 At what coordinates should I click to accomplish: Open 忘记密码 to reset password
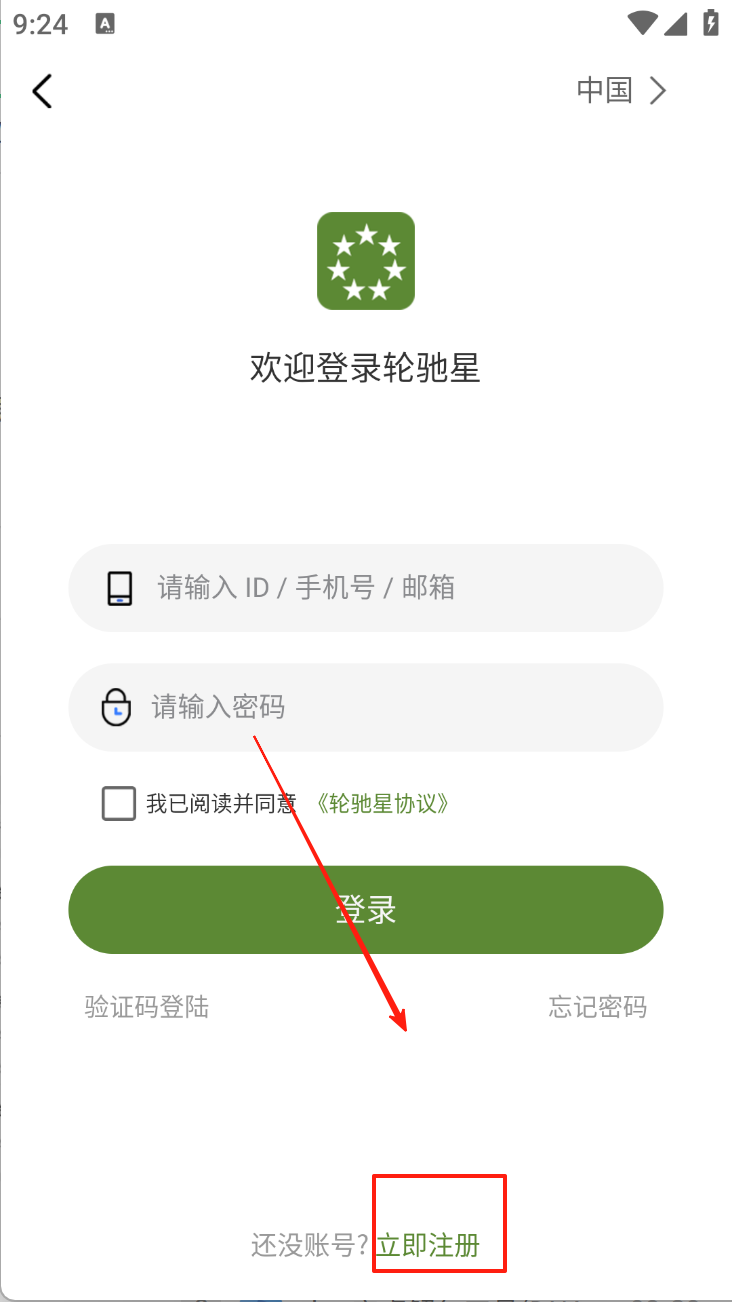click(597, 1006)
